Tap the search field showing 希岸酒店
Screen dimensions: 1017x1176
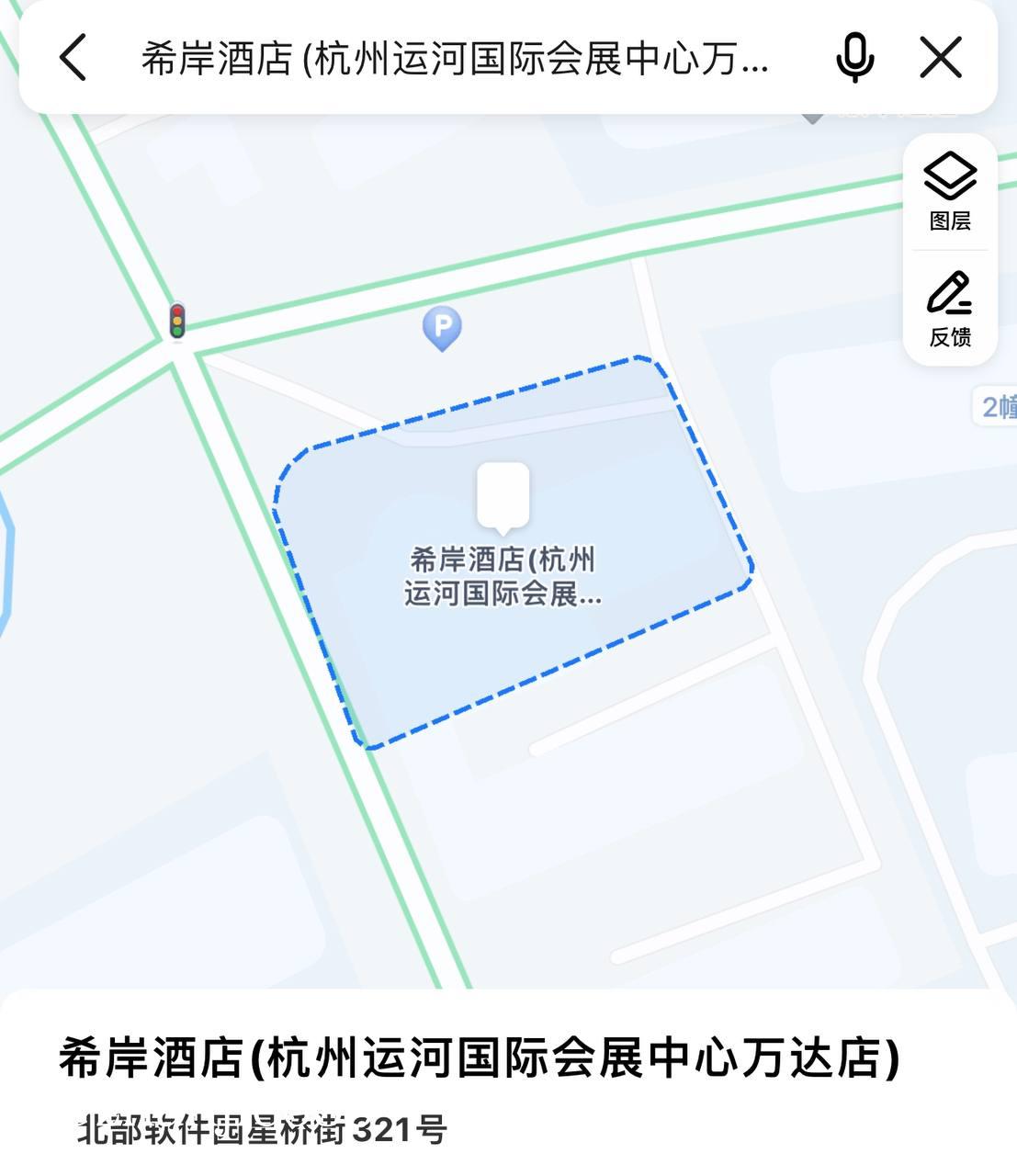click(x=455, y=59)
